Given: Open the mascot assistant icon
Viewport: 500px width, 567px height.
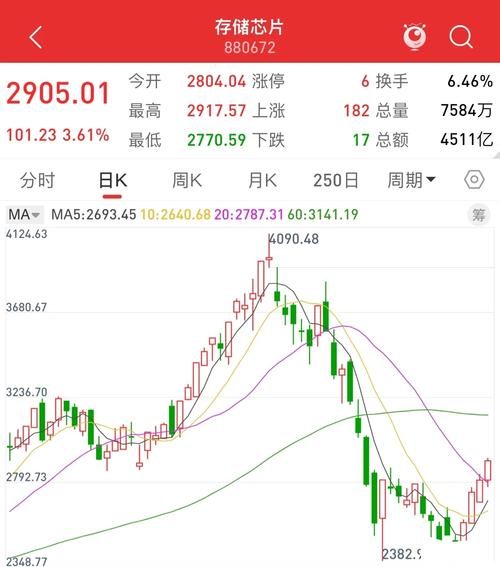Looking at the screenshot, I should coord(414,36).
